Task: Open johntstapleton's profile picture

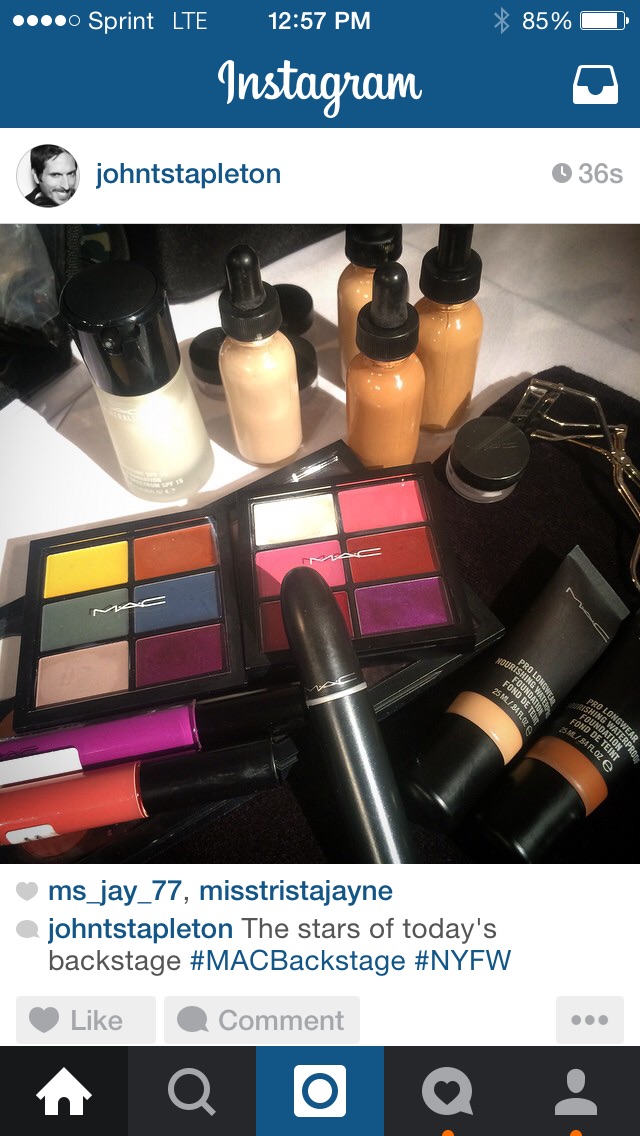Action: 48,175
